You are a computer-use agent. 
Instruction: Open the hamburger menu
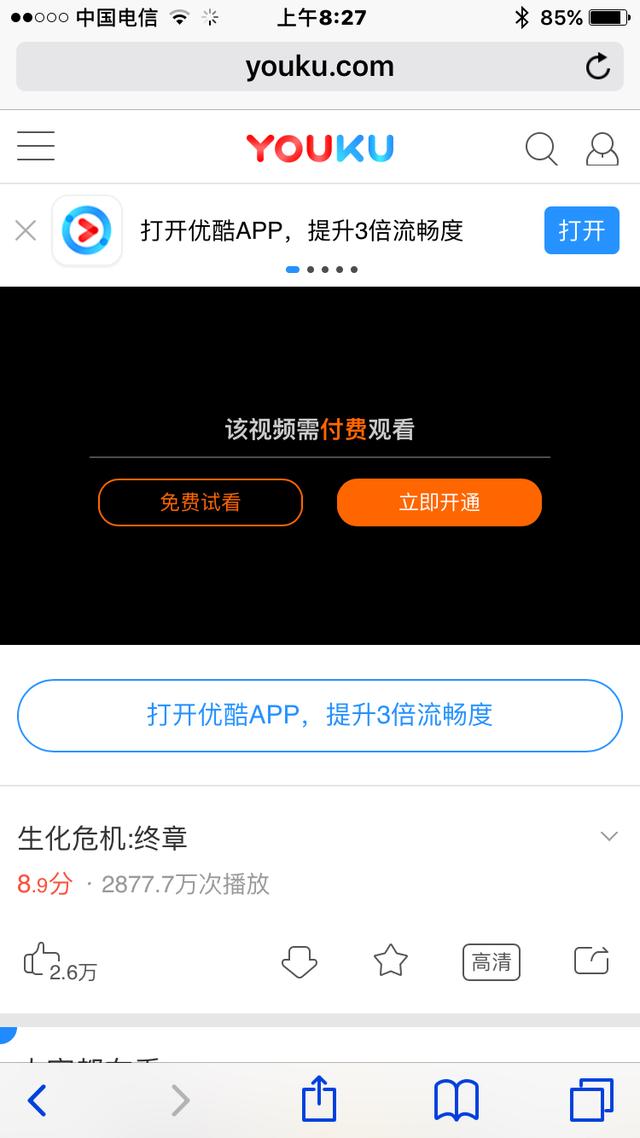(x=36, y=148)
